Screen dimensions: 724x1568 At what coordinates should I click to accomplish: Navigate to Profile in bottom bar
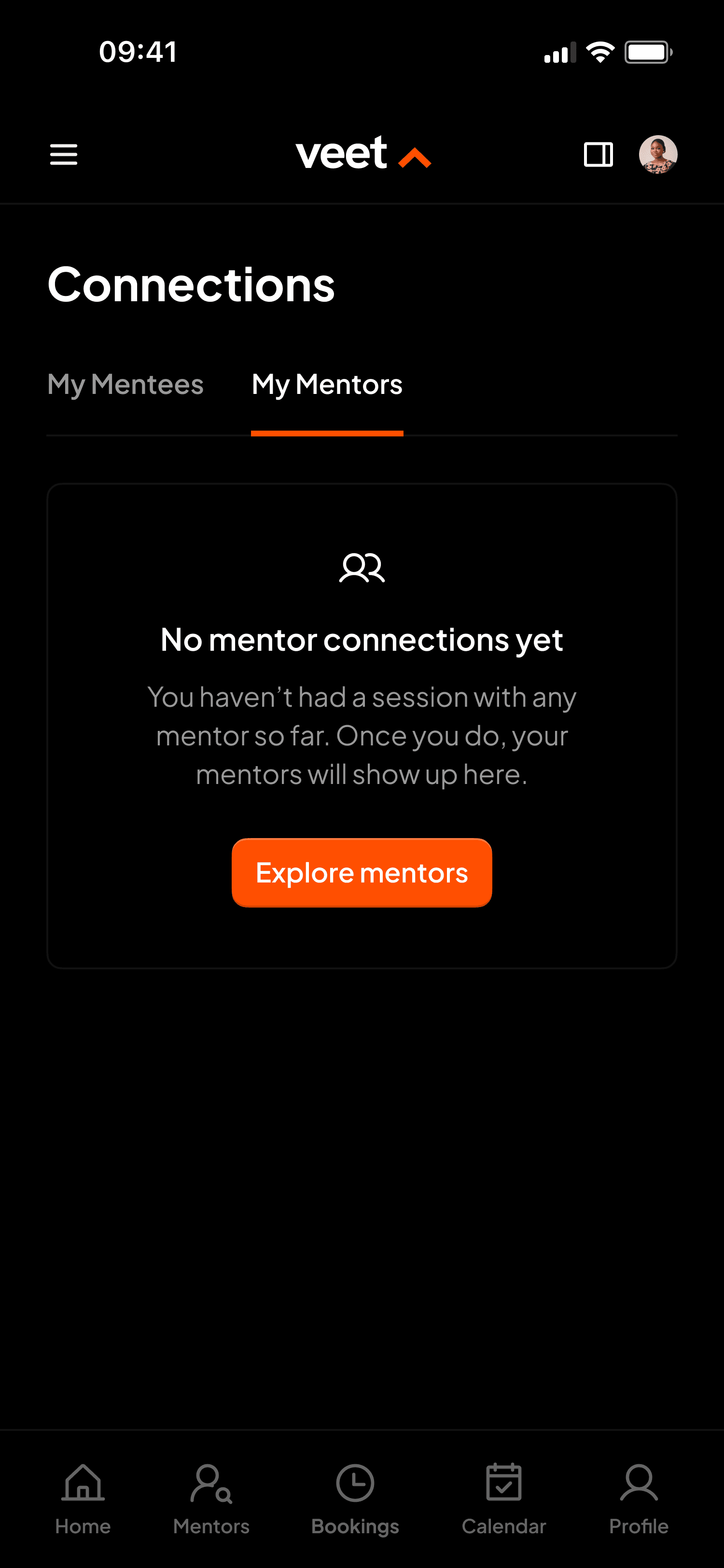pyautogui.click(x=638, y=1498)
